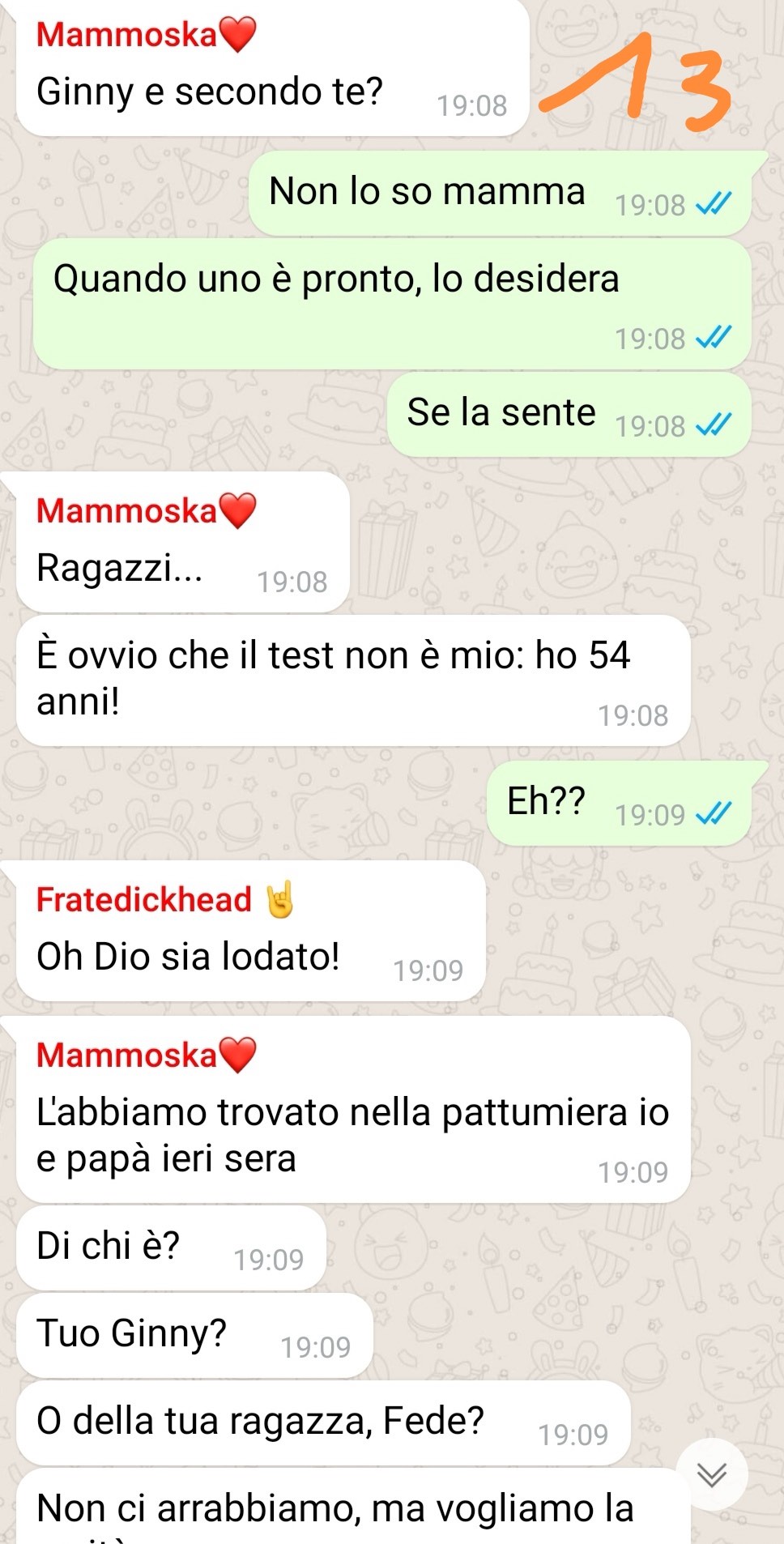The height and width of the screenshot is (1544, 784).
Task: Open Fratedickhead's sender name above "Oh Dio sia lodato!"
Action: tap(165, 900)
